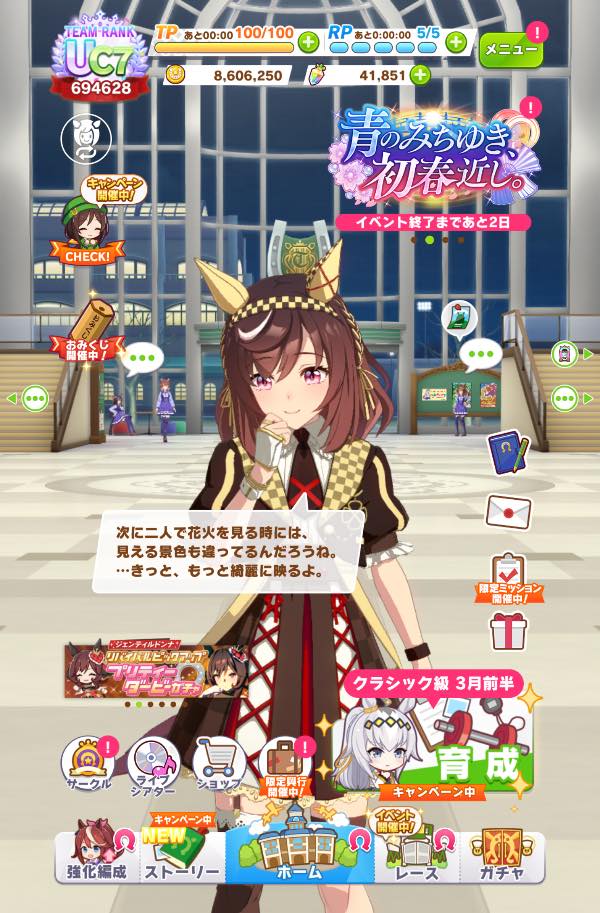The image size is (600, 913).
Task: Open the mail envelope icon
Action: tap(507, 511)
